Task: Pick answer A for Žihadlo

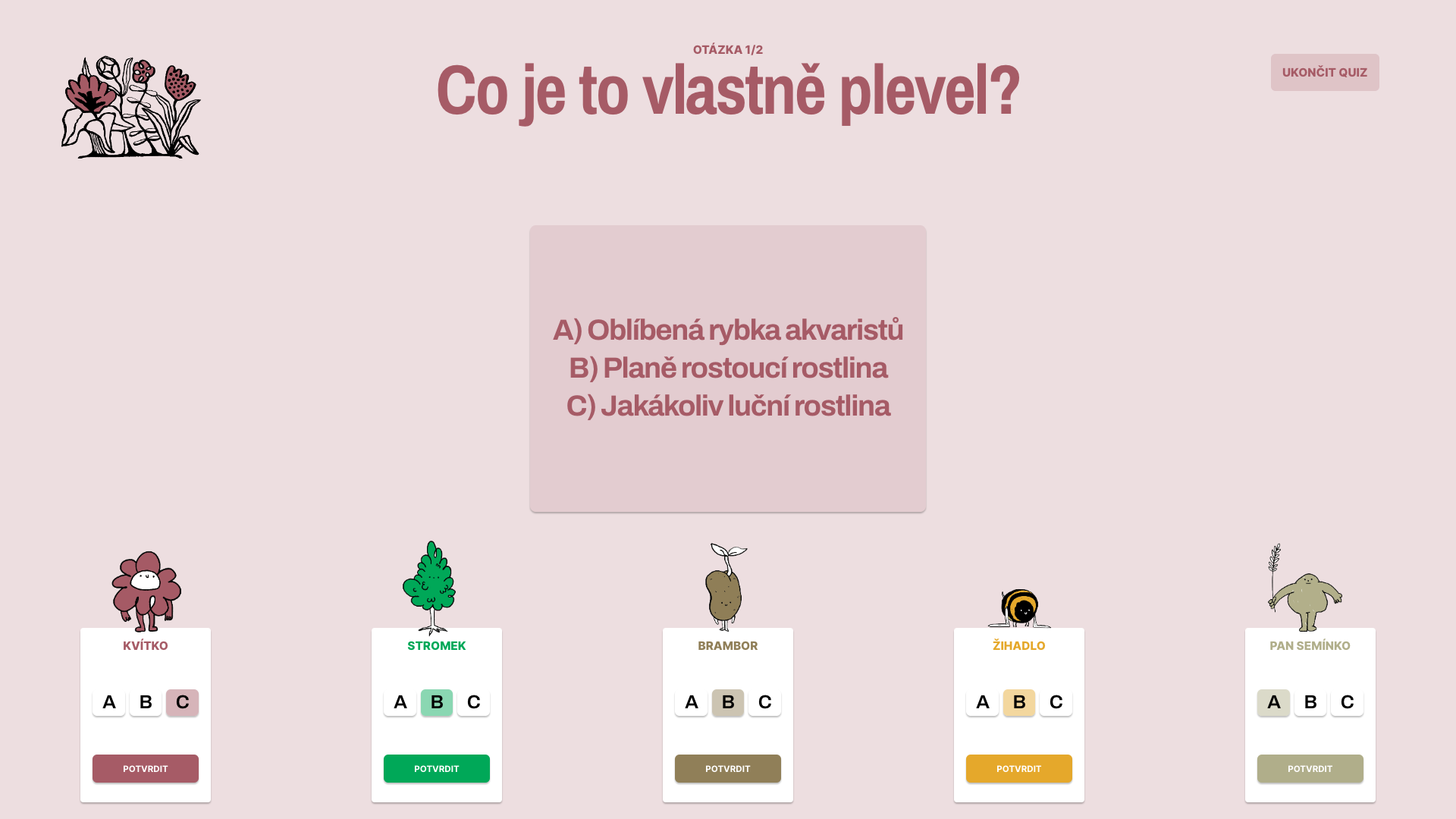Action: point(982,702)
